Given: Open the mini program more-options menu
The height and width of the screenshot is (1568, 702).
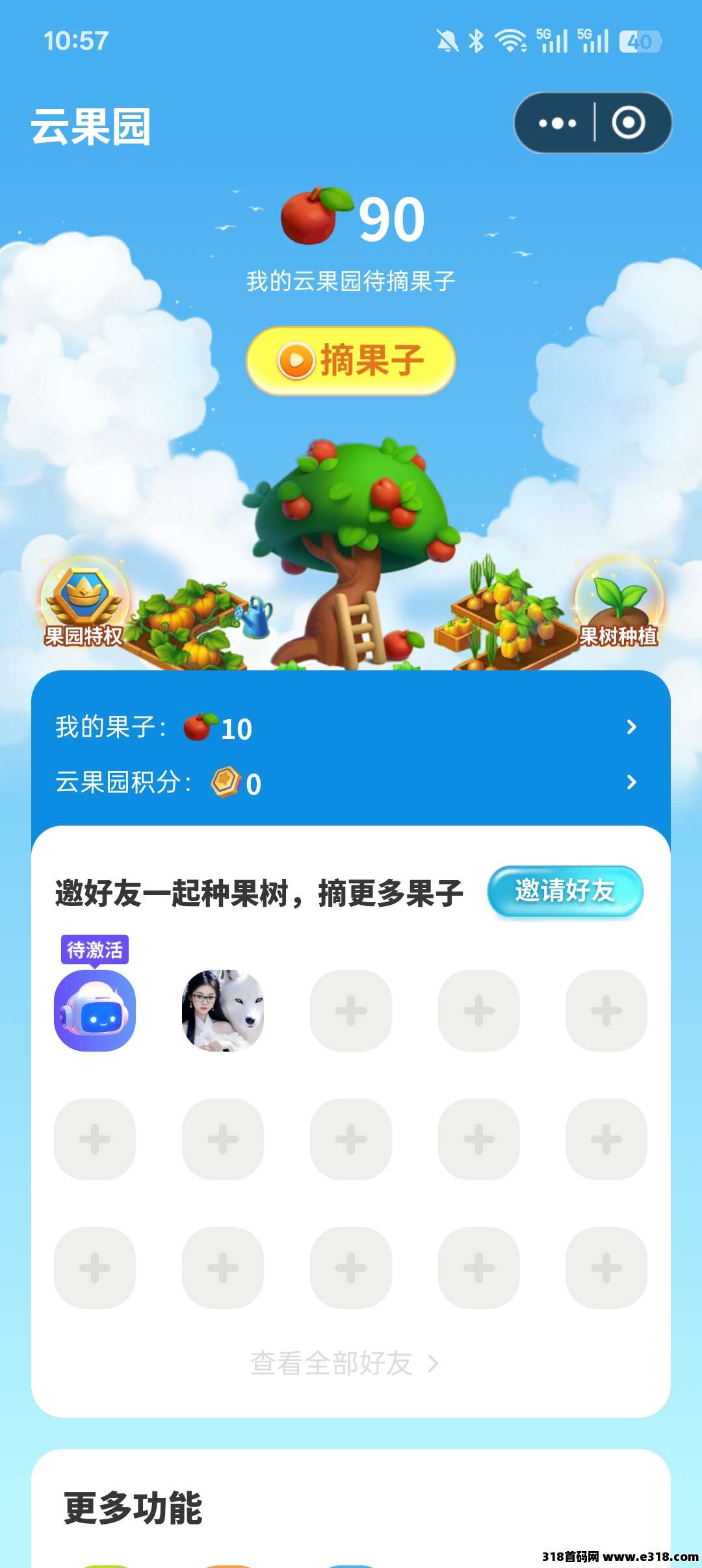Looking at the screenshot, I should (557, 123).
